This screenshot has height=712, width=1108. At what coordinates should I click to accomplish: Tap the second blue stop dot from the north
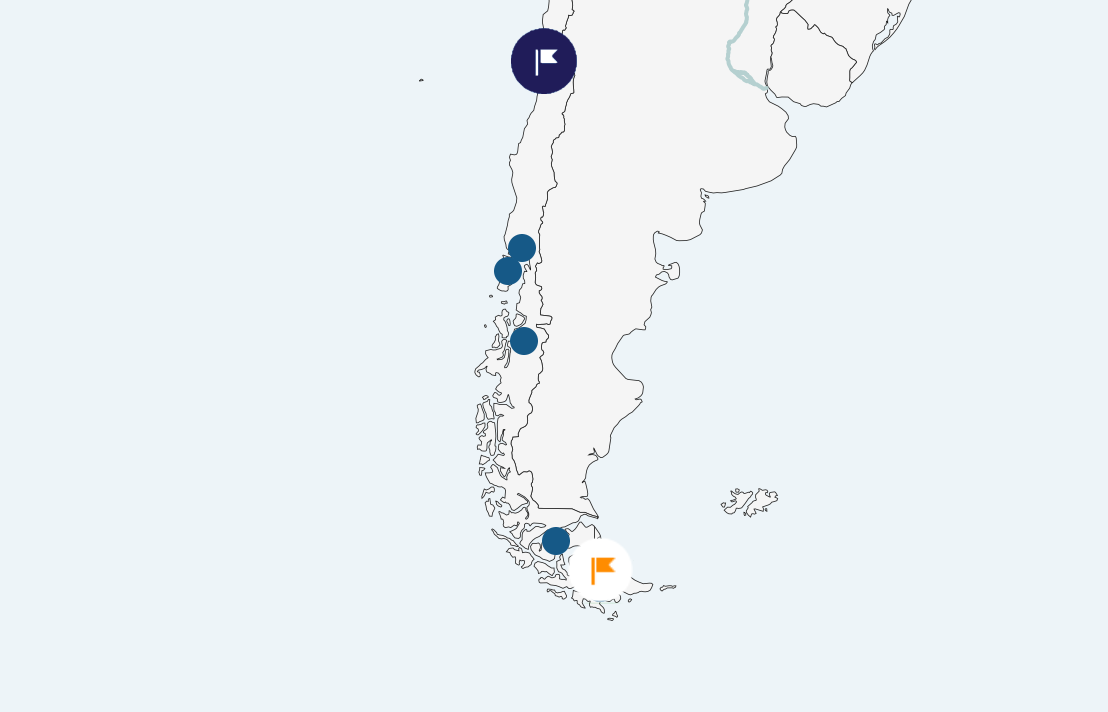(x=508, y=271)
